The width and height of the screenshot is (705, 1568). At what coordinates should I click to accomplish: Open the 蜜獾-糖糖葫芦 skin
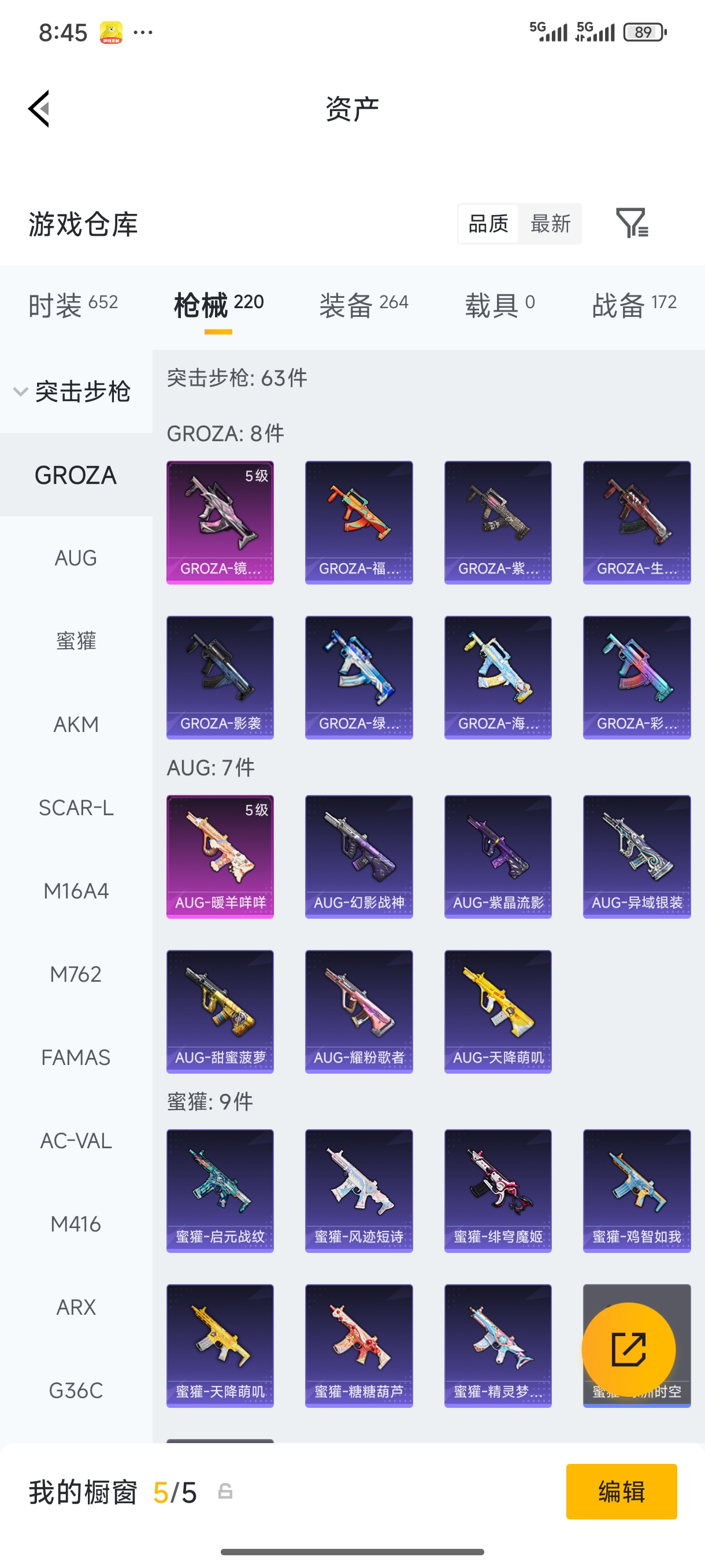pyautogui.click(x=359, y=1345)
